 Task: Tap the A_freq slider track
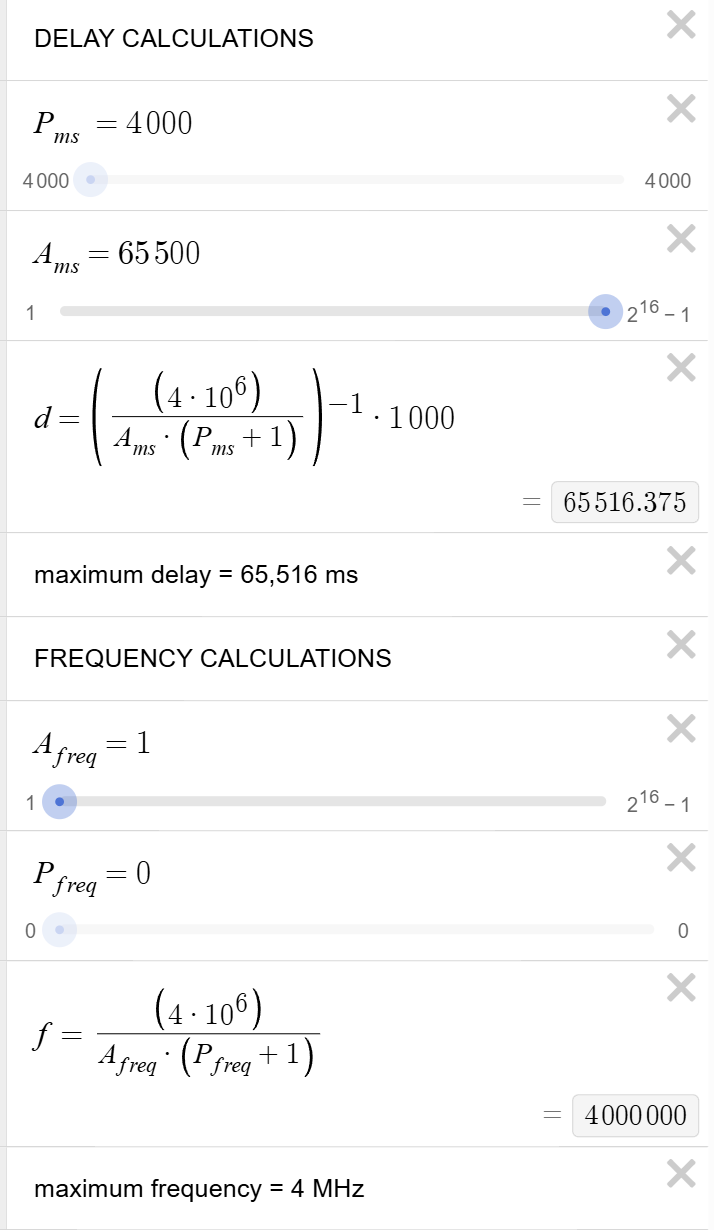pyautogui.click(x=330, y=801)
